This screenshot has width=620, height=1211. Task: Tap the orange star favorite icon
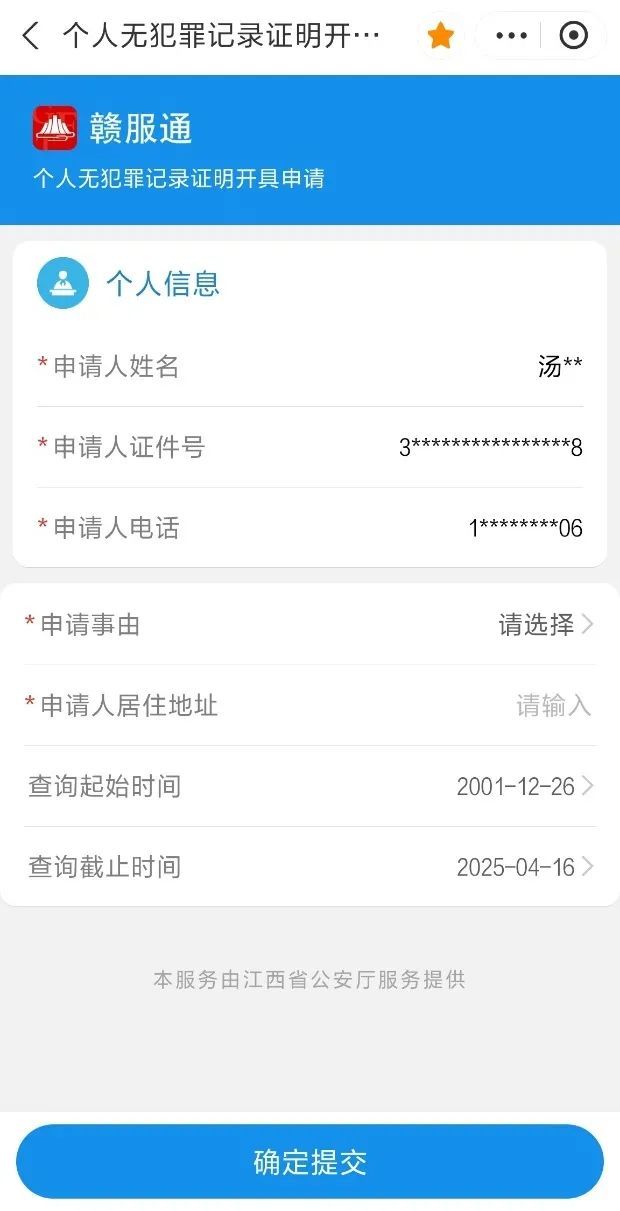tap(440, 37)
